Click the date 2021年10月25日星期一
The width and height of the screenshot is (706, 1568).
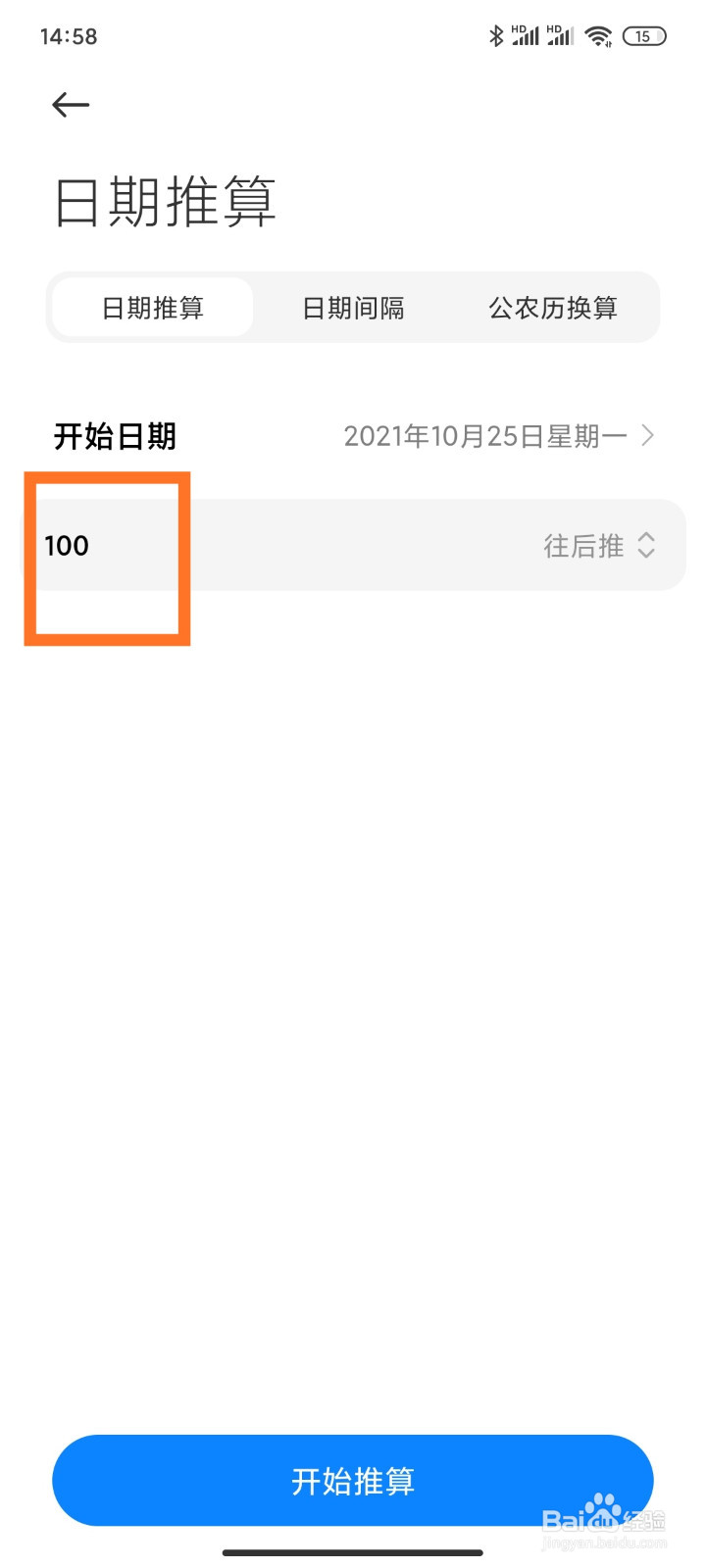pyautogui.click(x=476, y=436)
